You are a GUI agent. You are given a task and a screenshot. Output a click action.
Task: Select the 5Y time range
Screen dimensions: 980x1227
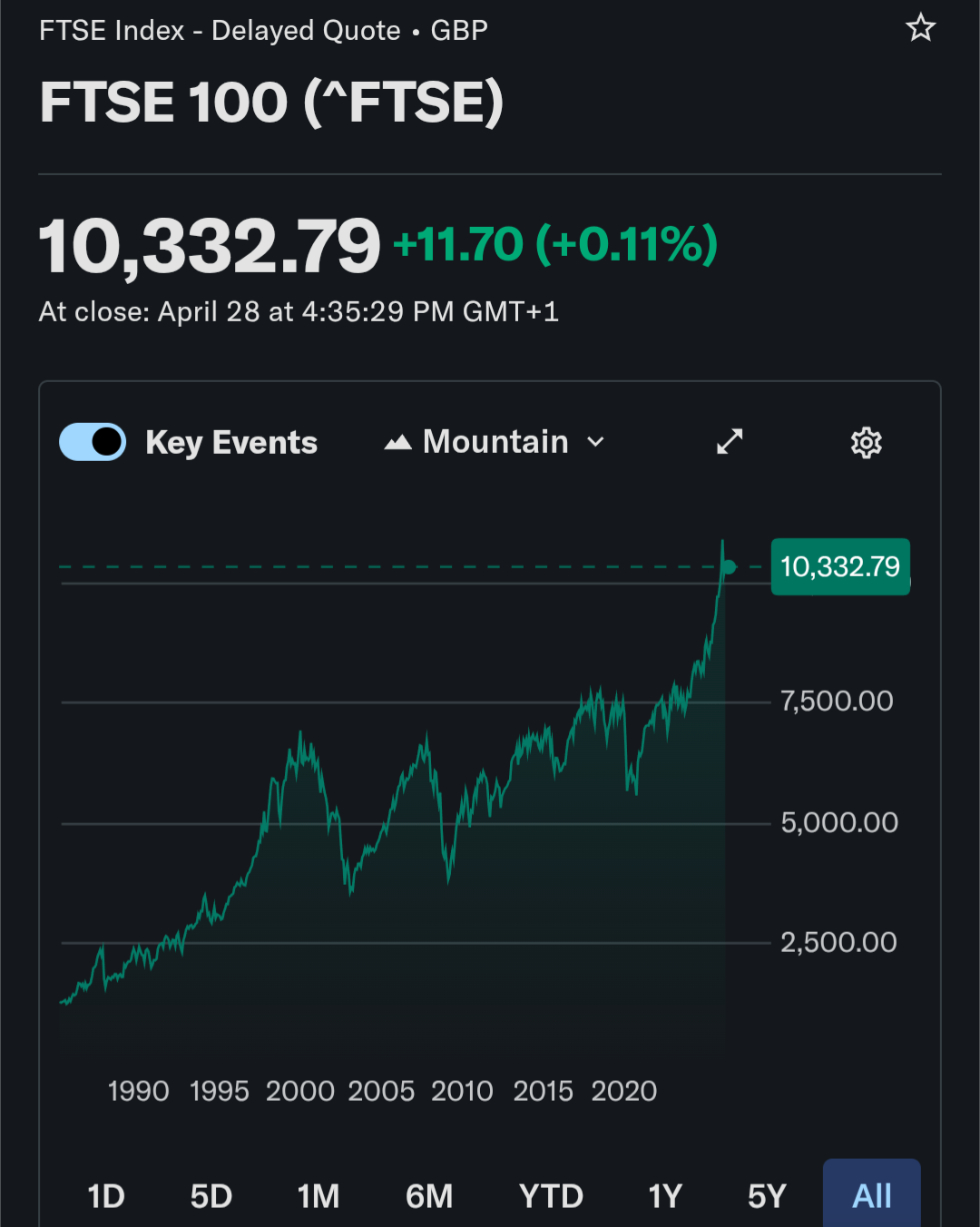pyautogui.click(x=767, y=1196)
